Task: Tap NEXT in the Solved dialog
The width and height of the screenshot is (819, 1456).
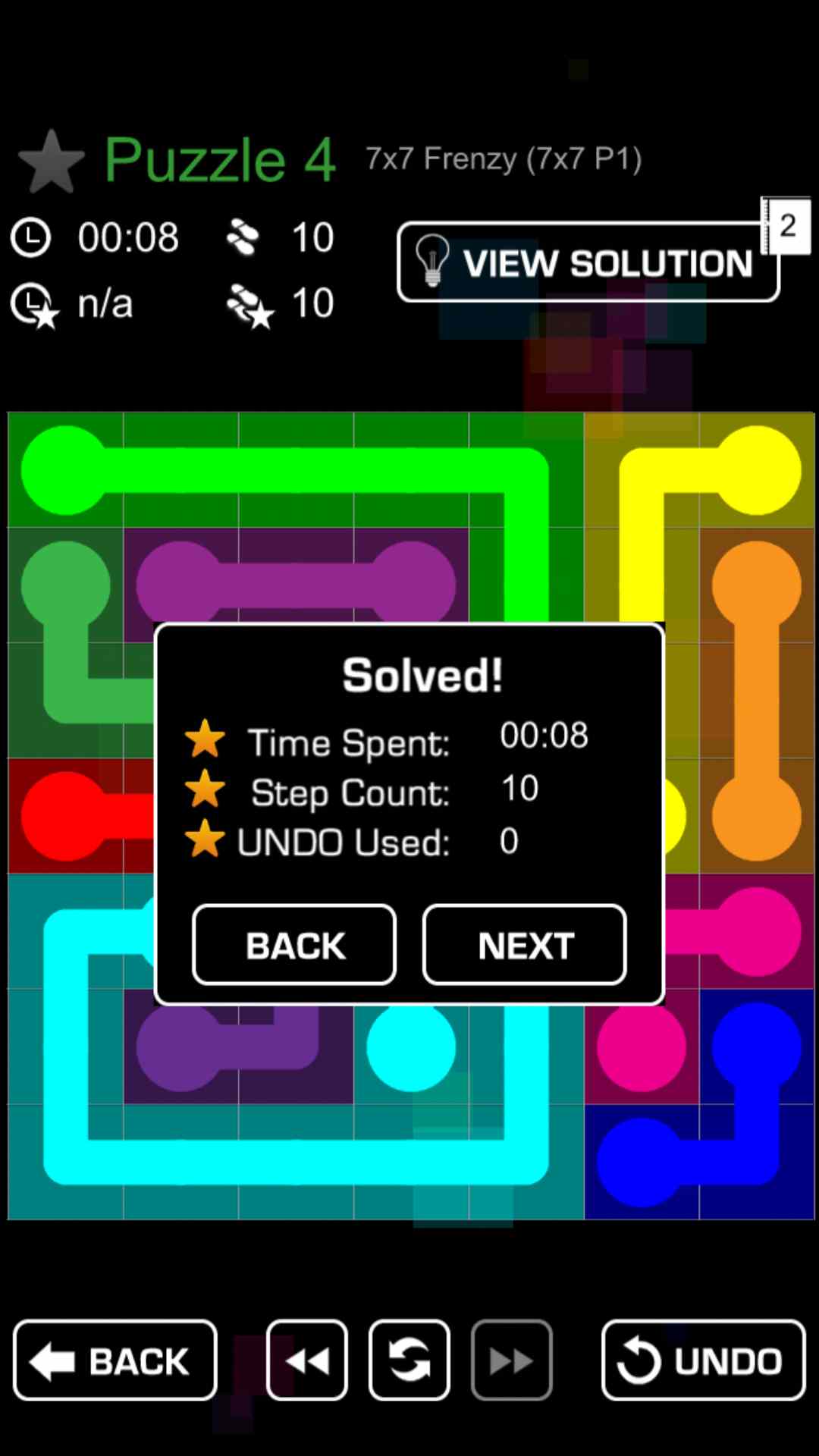Action: [x=524, y=945]
